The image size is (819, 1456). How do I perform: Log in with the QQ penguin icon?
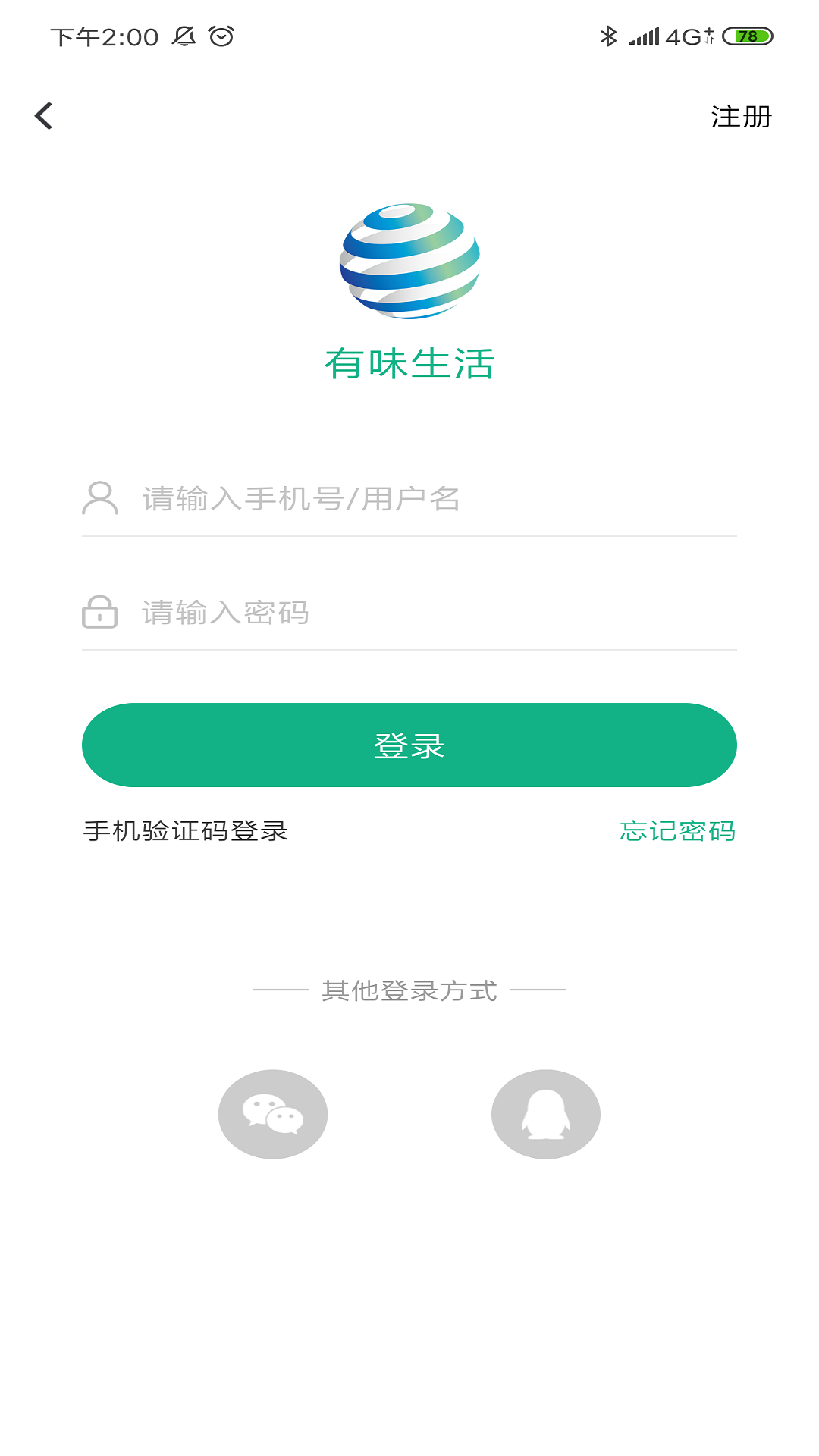[546, 1114]
